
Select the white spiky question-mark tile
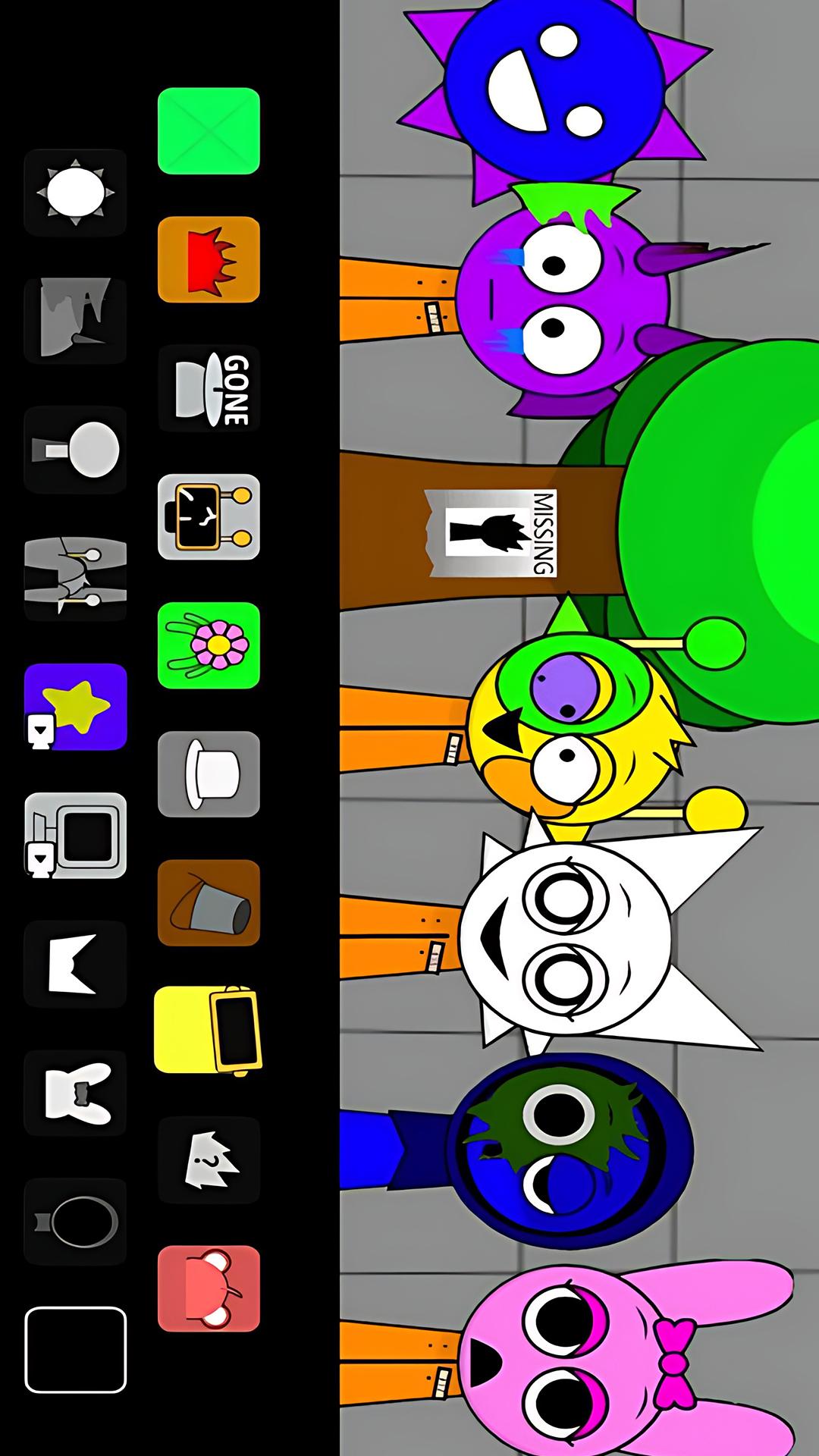click(209, 1160)
